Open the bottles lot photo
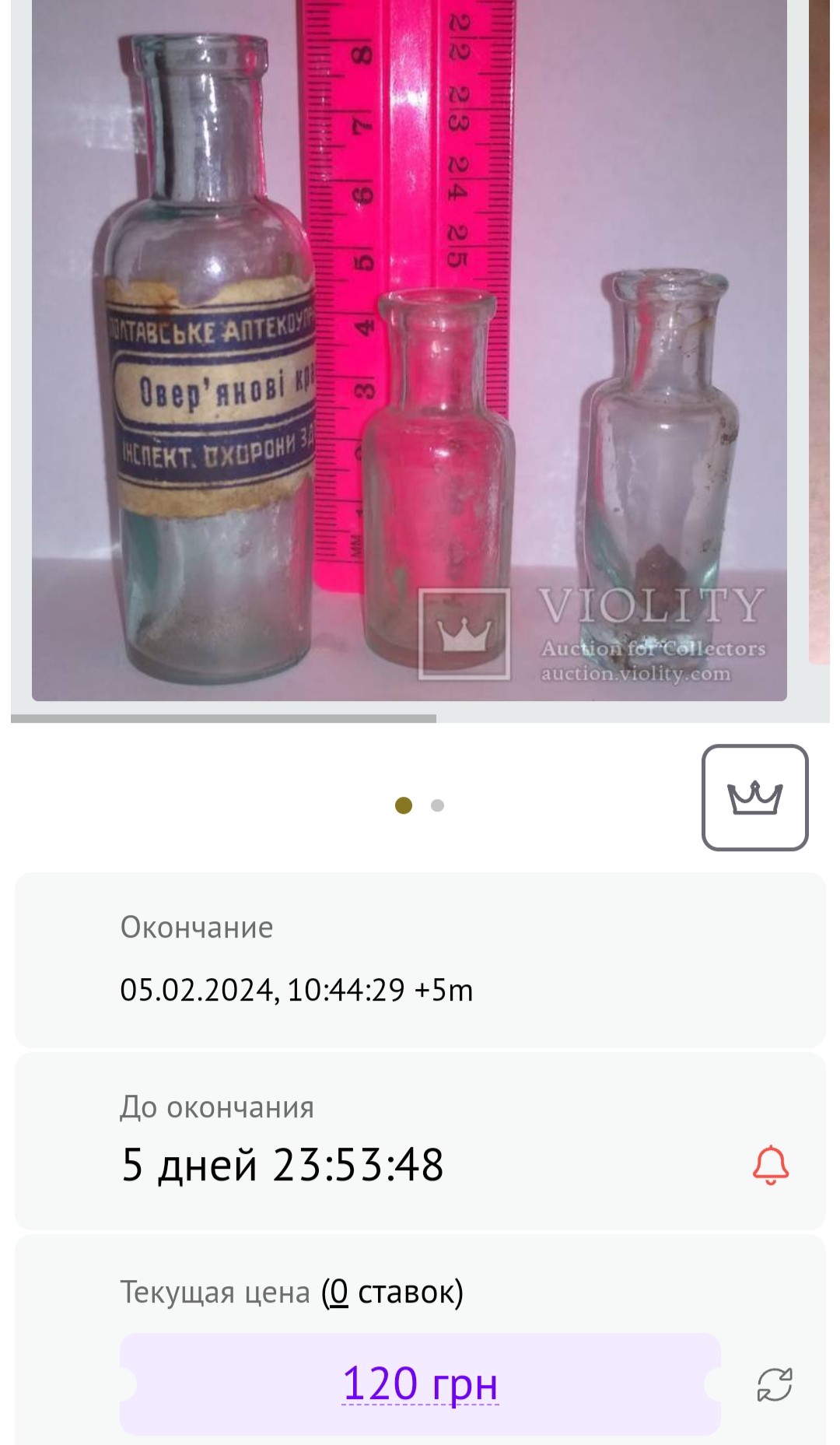 [409, 350]
